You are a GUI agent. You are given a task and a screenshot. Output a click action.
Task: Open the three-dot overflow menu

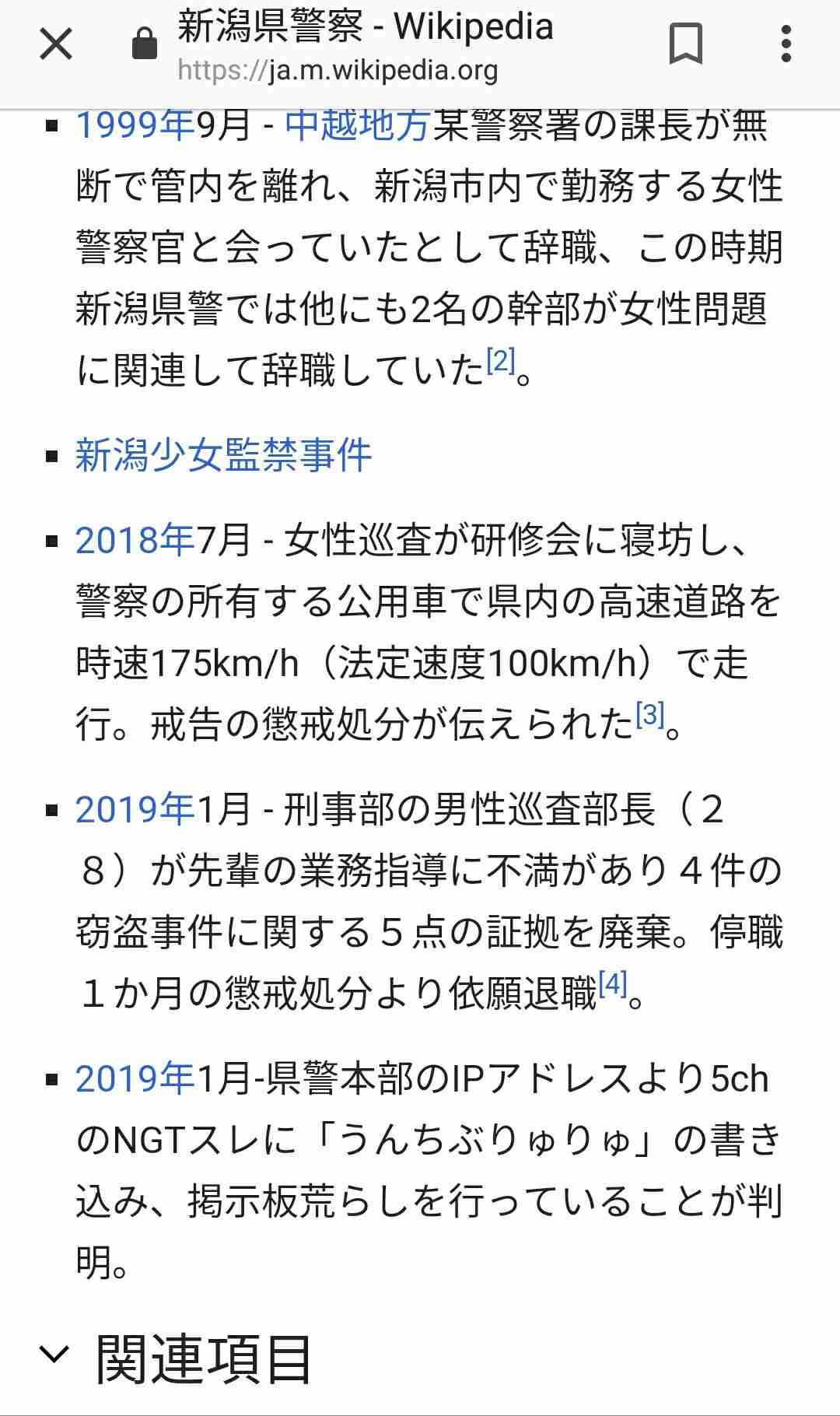pos(786,44)
